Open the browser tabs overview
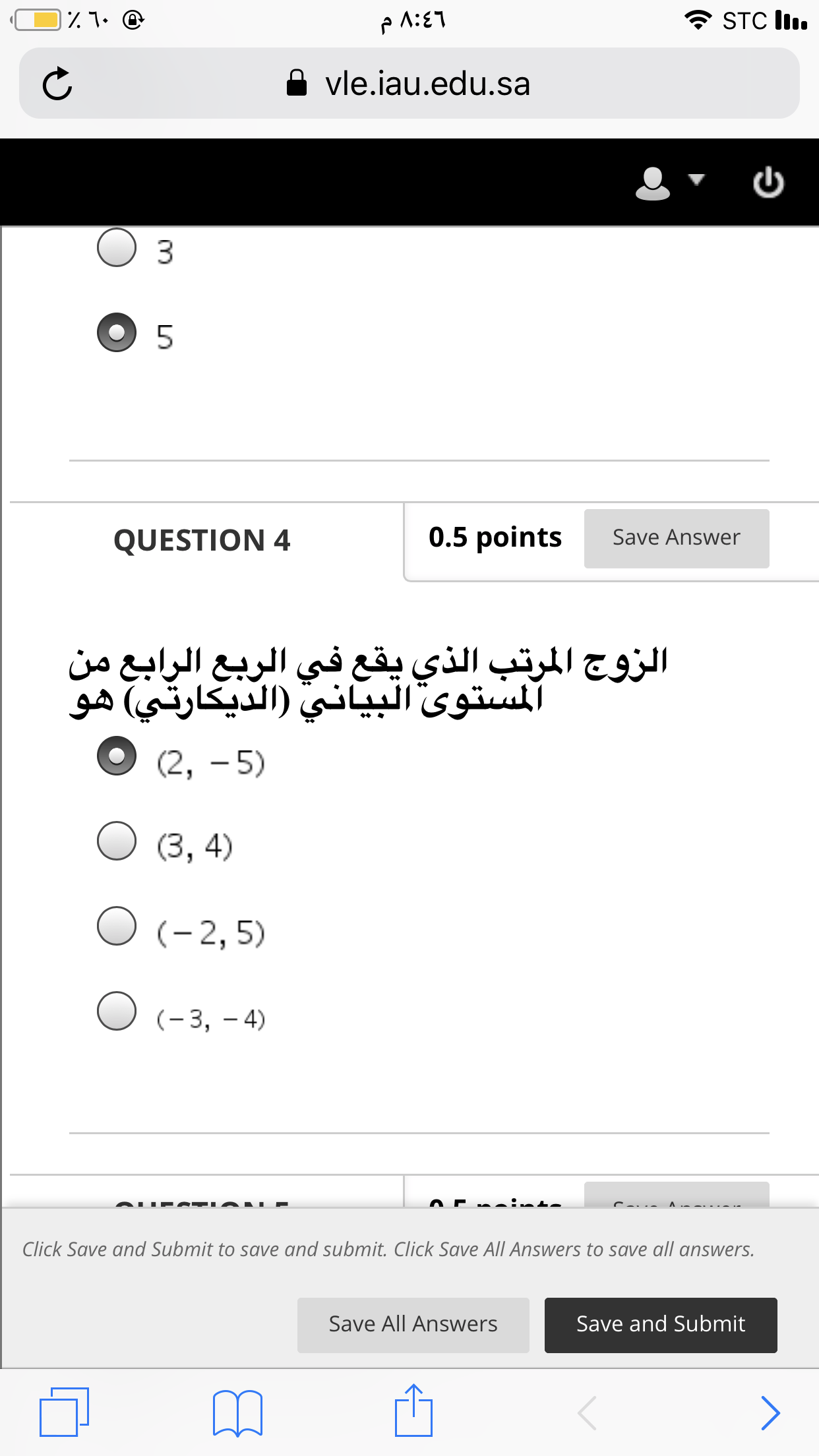The image size is (819, 1456). [64, 1412]
